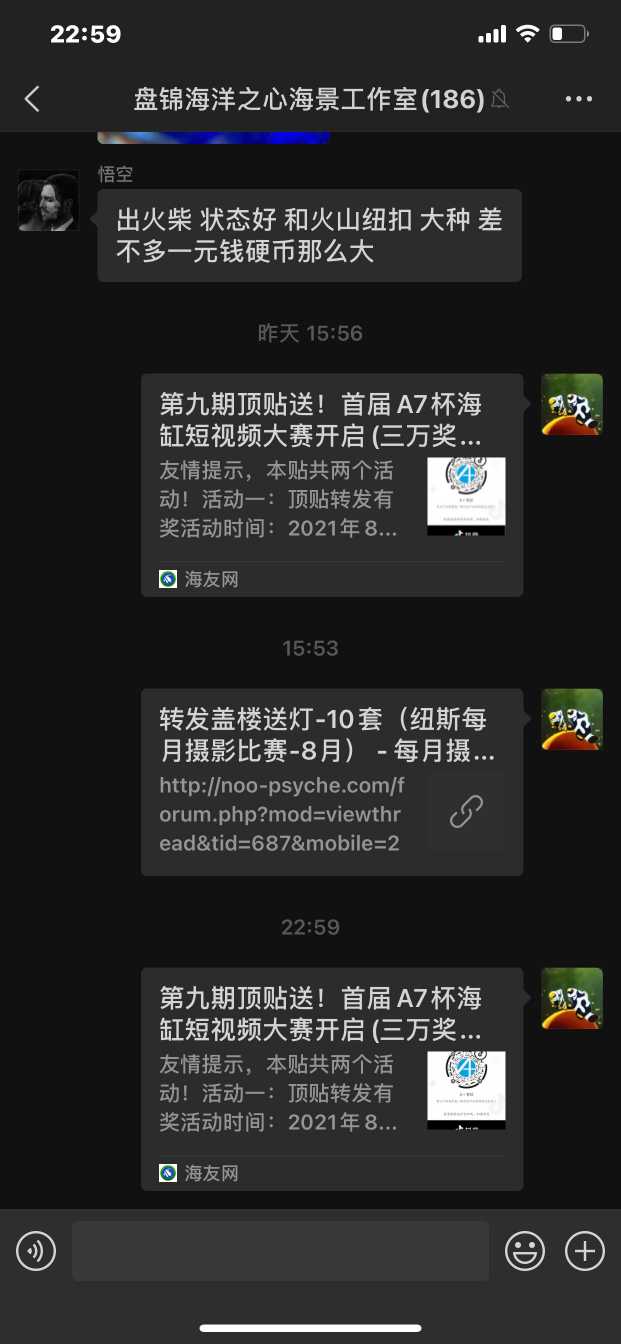
Task: Open the 纽斯每月摄影比赛 link card
Action: (x=331, y=782)
